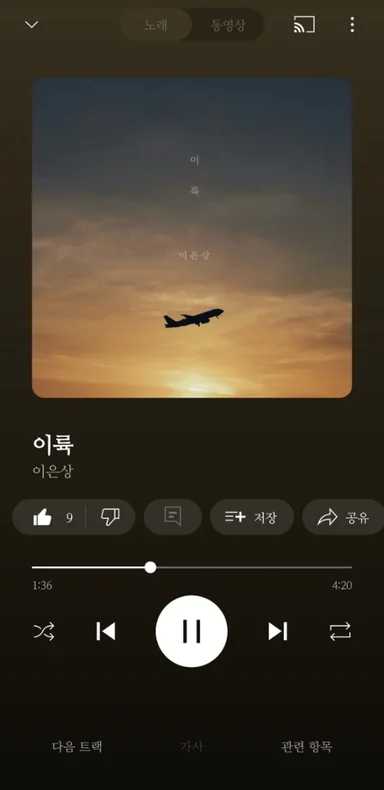
Task: Open the three-dot overflow menu
Action: (x=352, y=24)
